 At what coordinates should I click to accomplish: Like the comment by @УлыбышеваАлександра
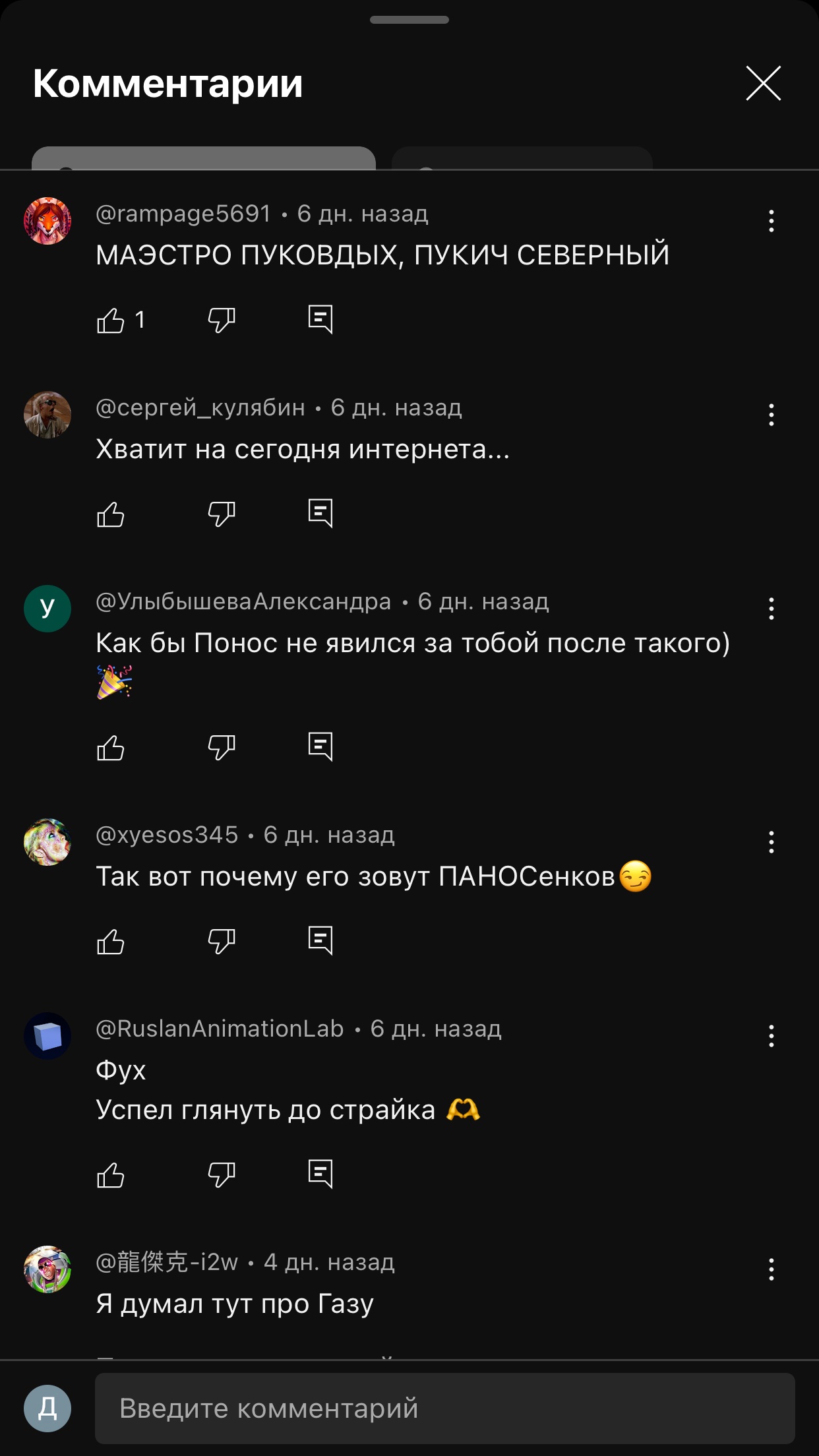coord(111,748)
